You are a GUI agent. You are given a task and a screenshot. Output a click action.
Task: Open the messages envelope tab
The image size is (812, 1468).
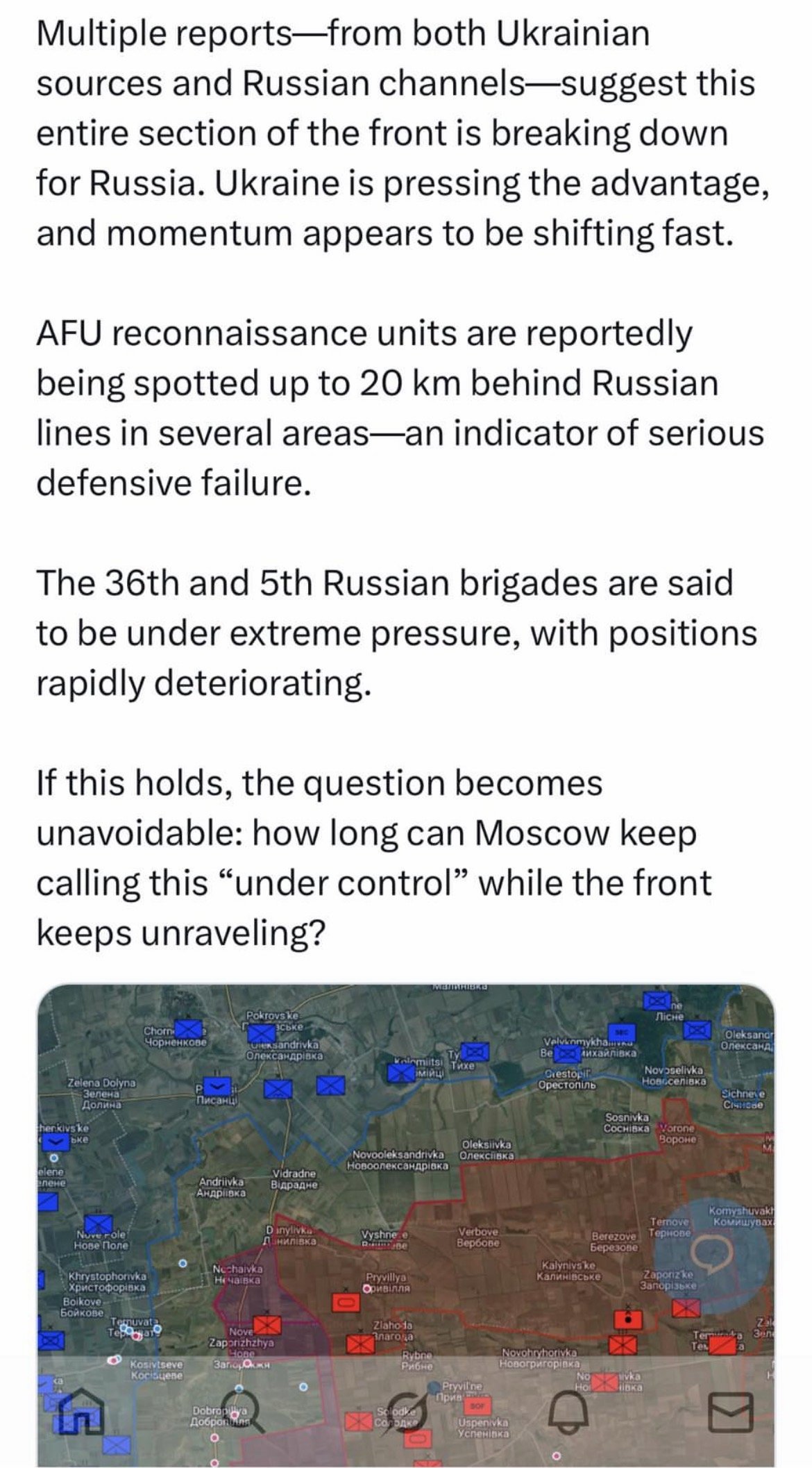[731, 1411]
